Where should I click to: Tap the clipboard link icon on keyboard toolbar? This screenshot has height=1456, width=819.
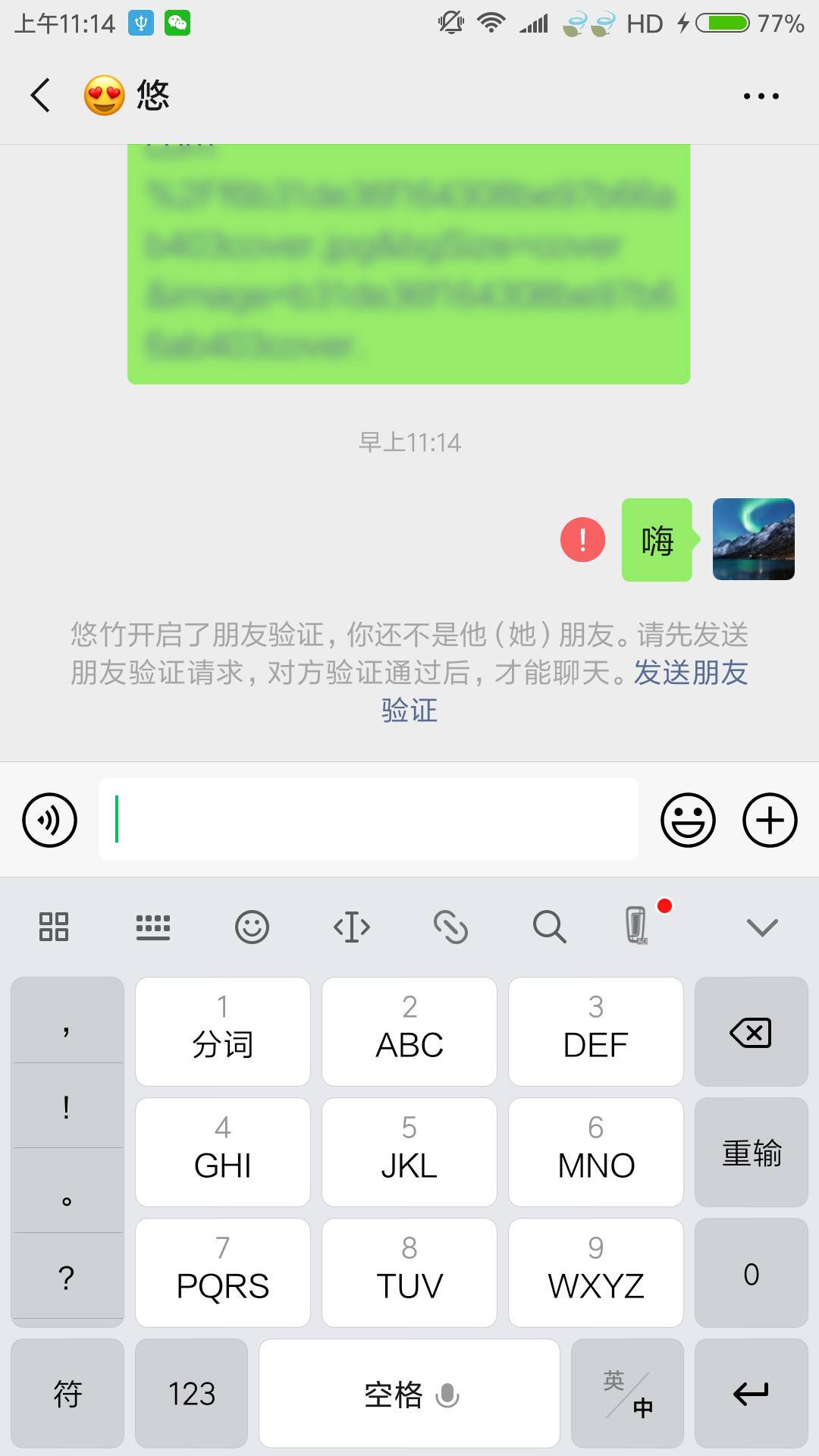pos(450,927)
